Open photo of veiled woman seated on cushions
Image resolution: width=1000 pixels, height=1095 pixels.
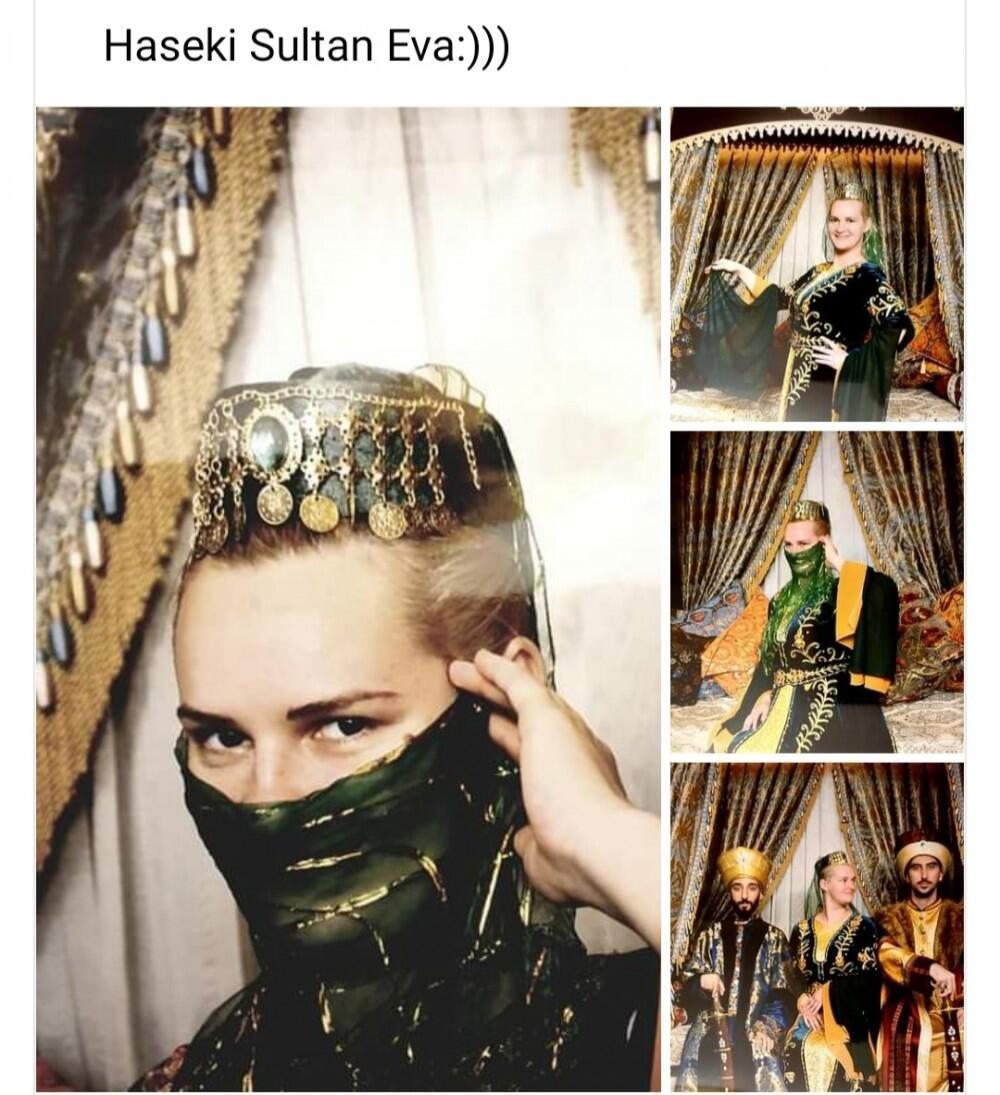tap(816, 592)
